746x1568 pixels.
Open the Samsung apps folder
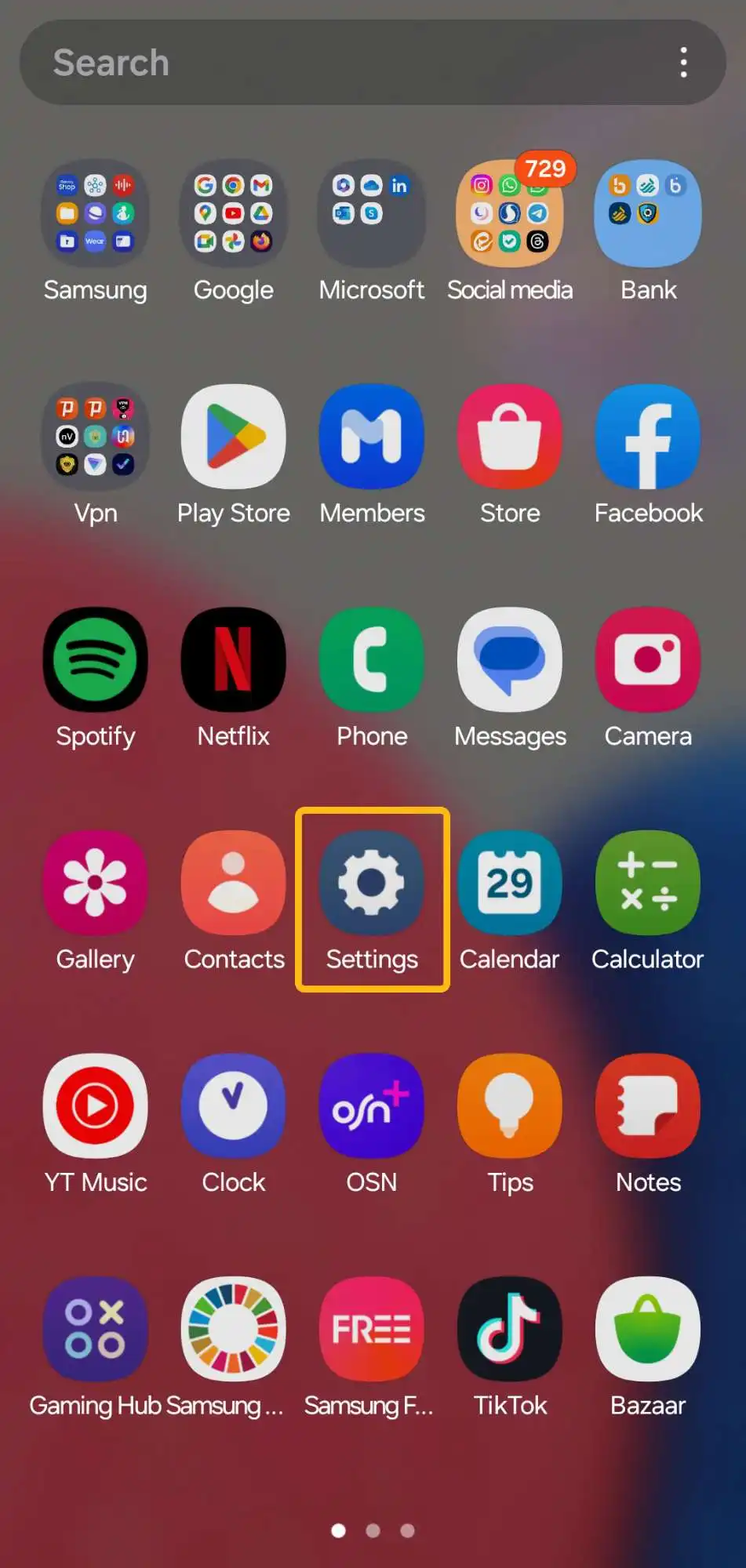pyautogui.click(x=95, y=213)
